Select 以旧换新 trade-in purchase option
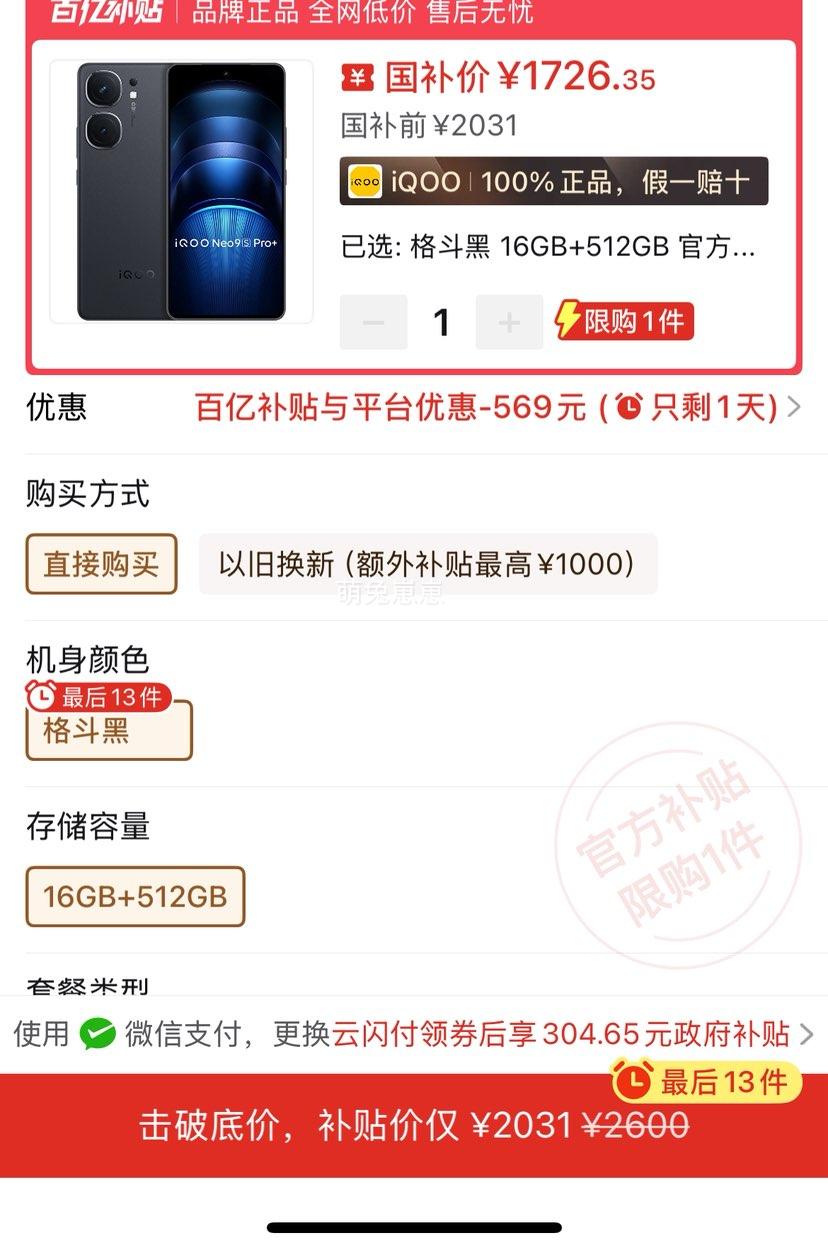Image resolution: width=828 pixels, height=1250 pixels. point(428,564)
